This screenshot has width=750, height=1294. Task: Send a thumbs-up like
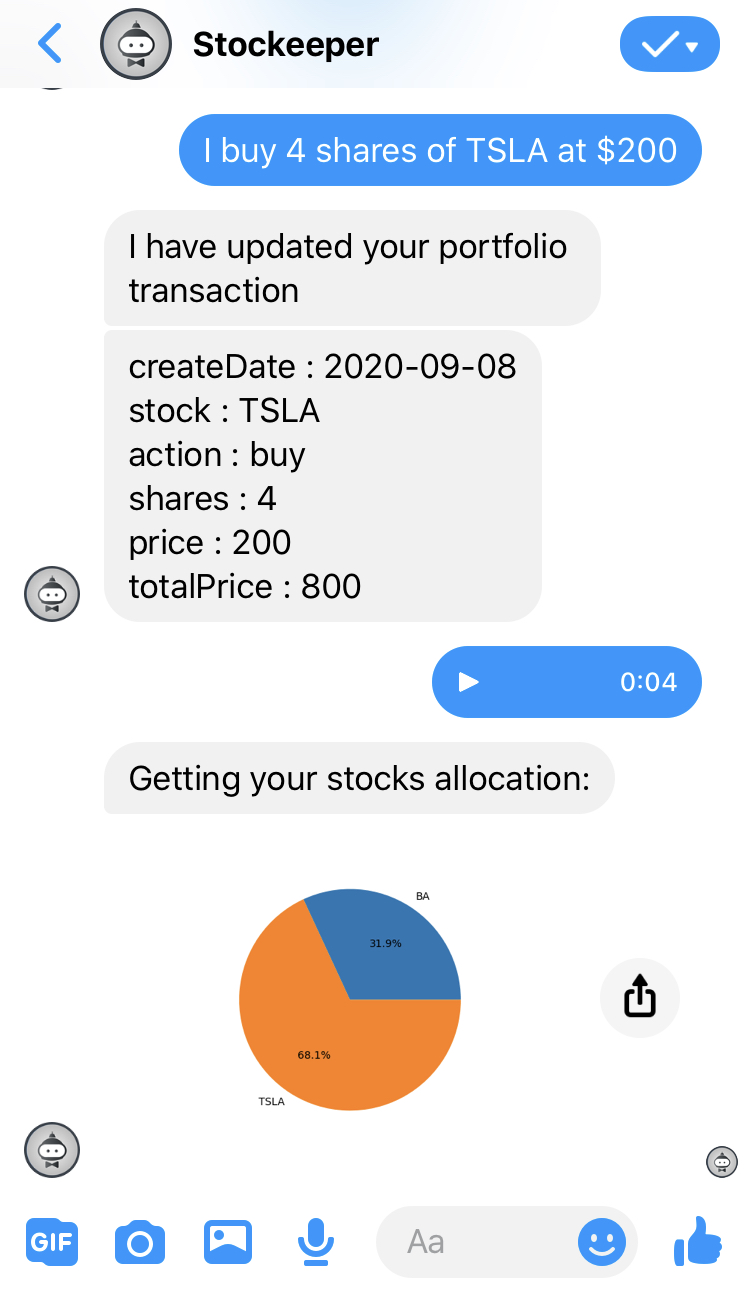(698, 1241)
